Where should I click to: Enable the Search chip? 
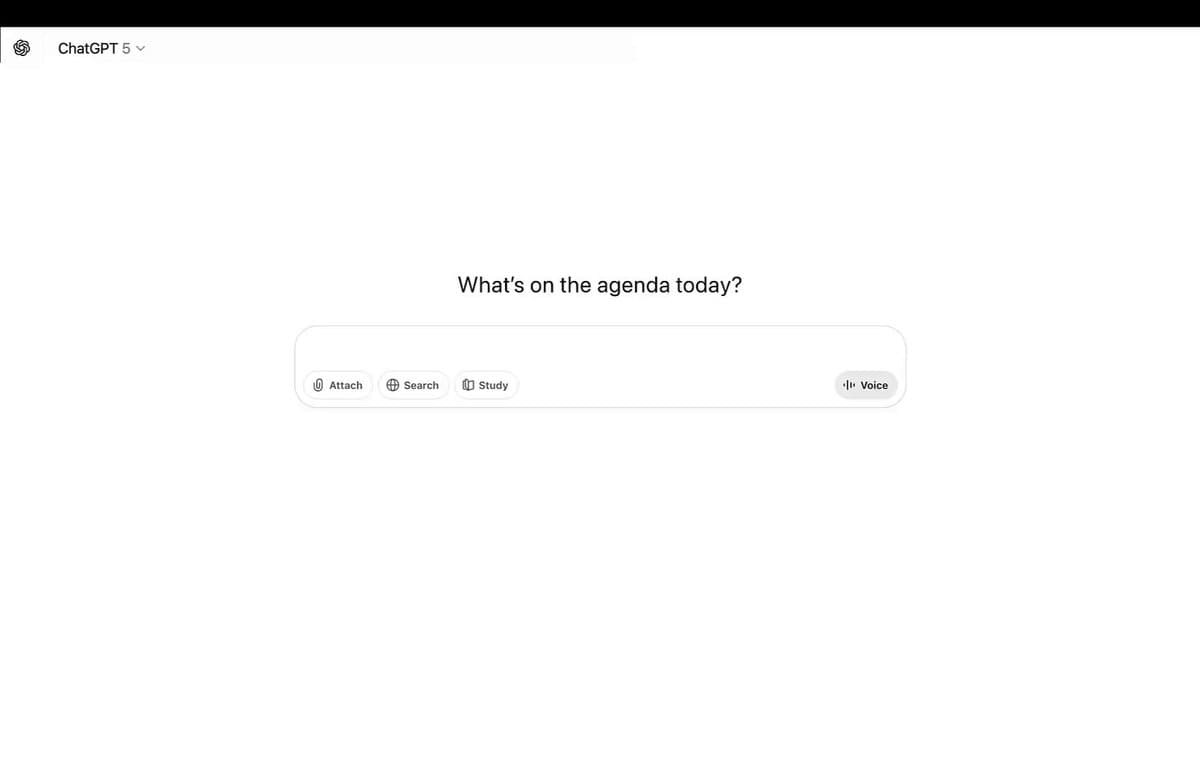413,385
